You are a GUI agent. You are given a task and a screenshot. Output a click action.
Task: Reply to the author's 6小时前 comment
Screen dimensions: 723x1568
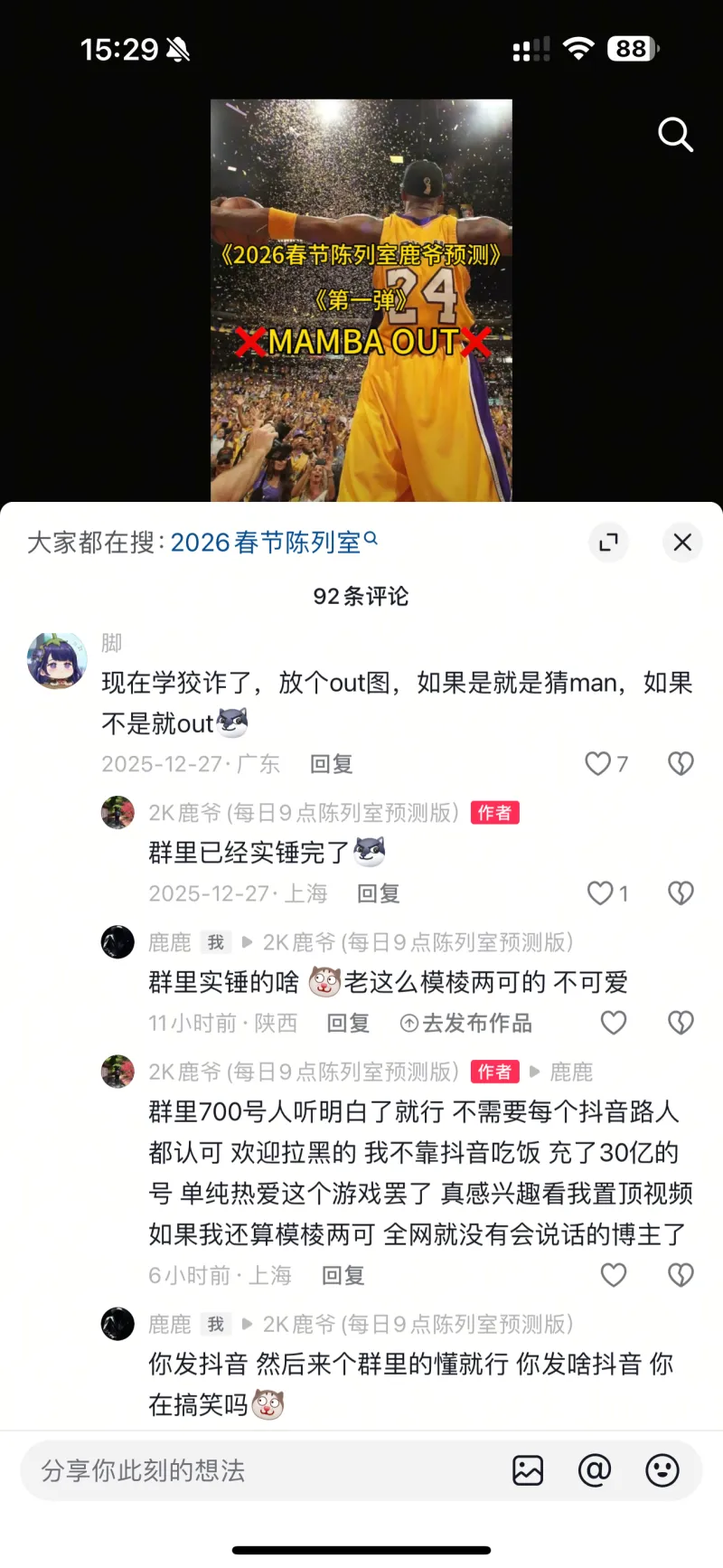click(343, 1275)
